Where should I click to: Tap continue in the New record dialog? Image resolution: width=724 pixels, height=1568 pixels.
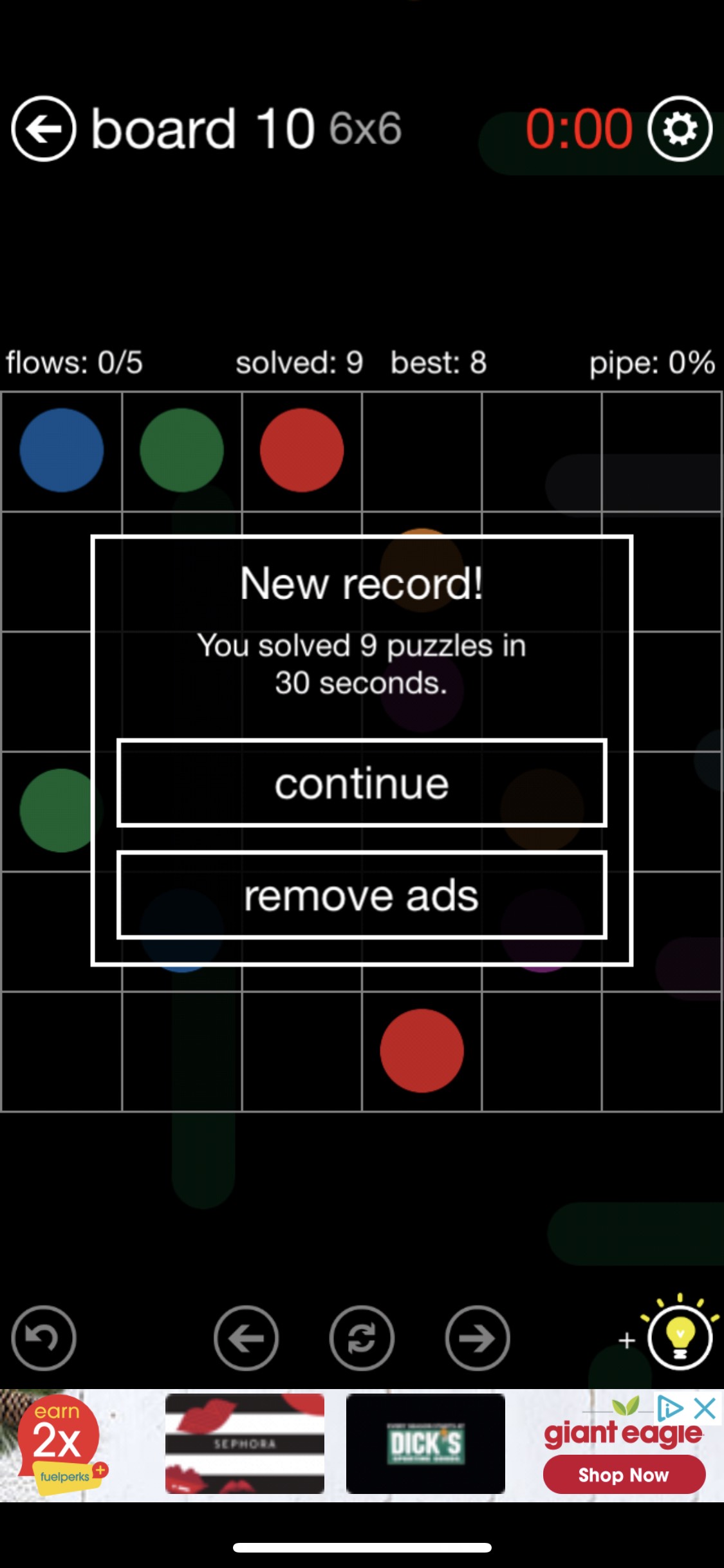362,783
